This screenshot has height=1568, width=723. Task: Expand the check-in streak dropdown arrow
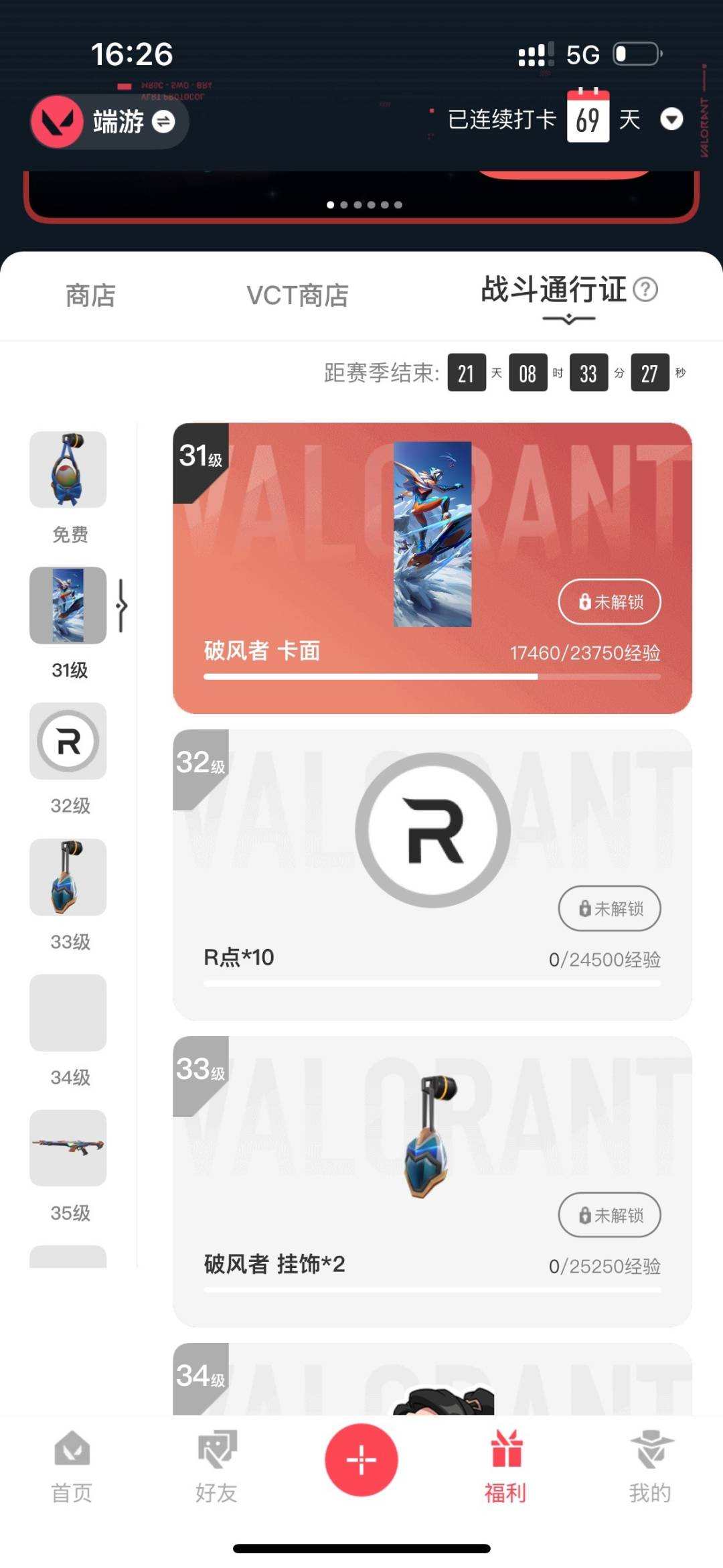coord(671,119)
